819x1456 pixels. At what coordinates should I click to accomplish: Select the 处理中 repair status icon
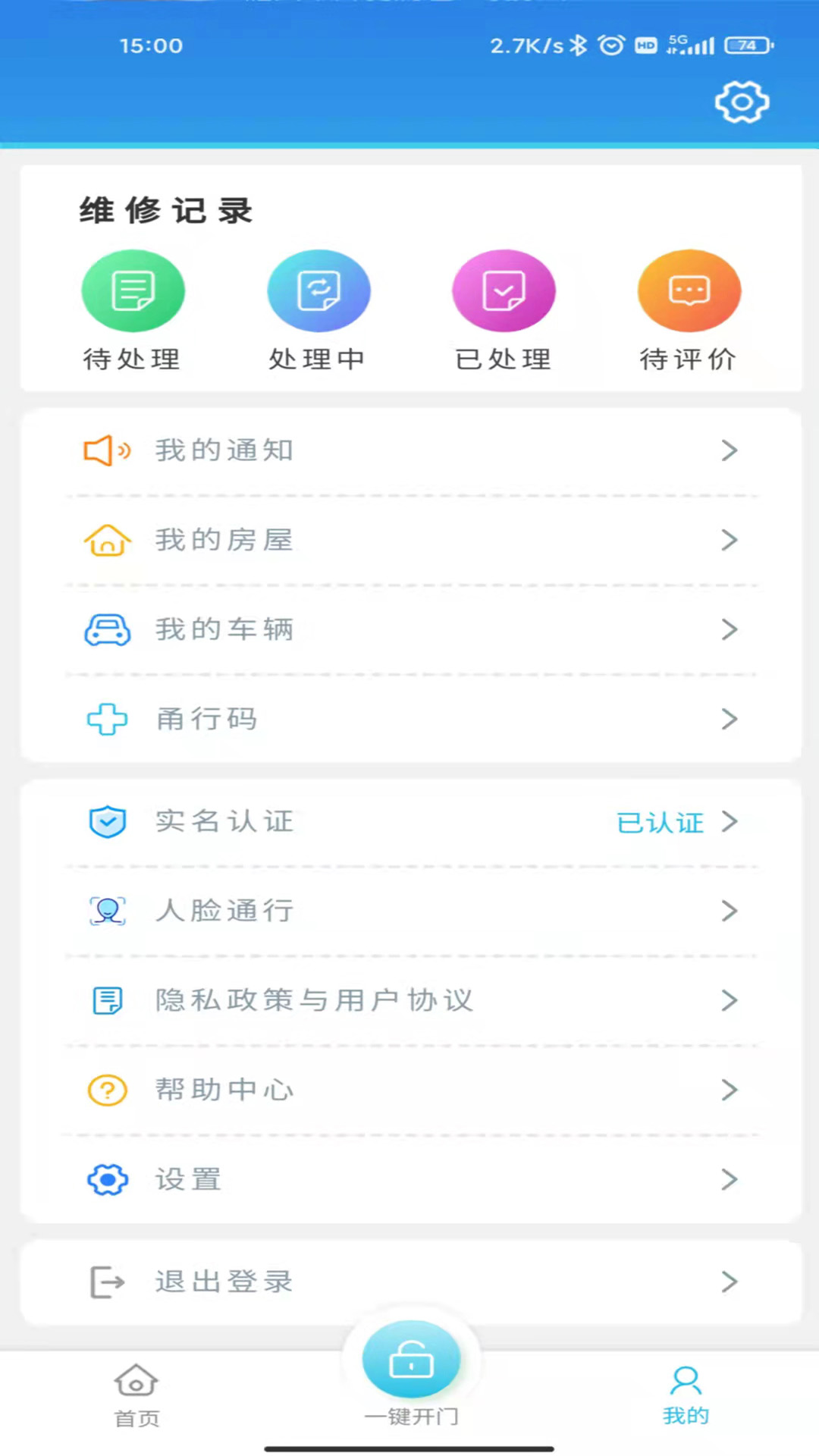pyautogui.click(x=318, y=290)
